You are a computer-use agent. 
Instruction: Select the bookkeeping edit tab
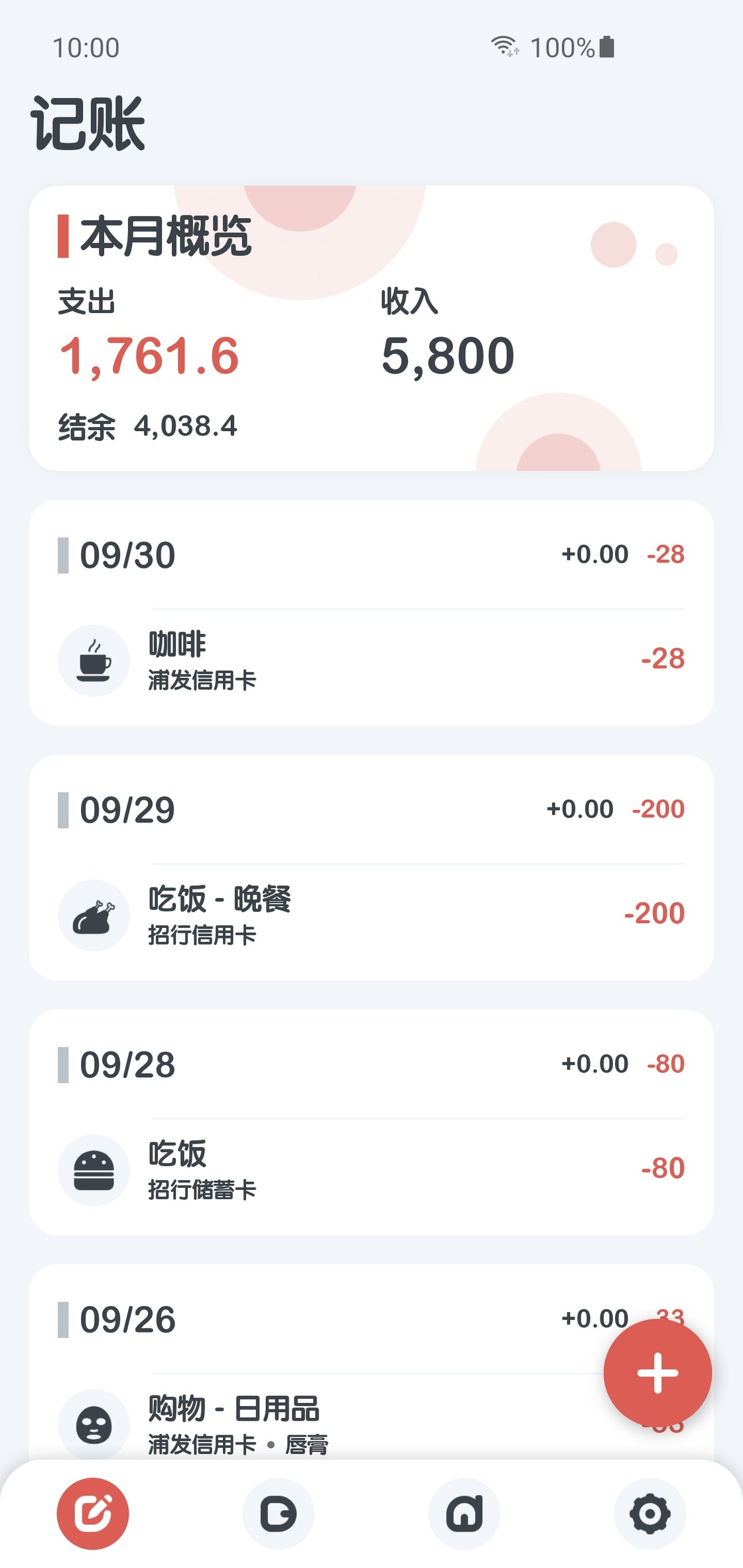coord(93,1514)
